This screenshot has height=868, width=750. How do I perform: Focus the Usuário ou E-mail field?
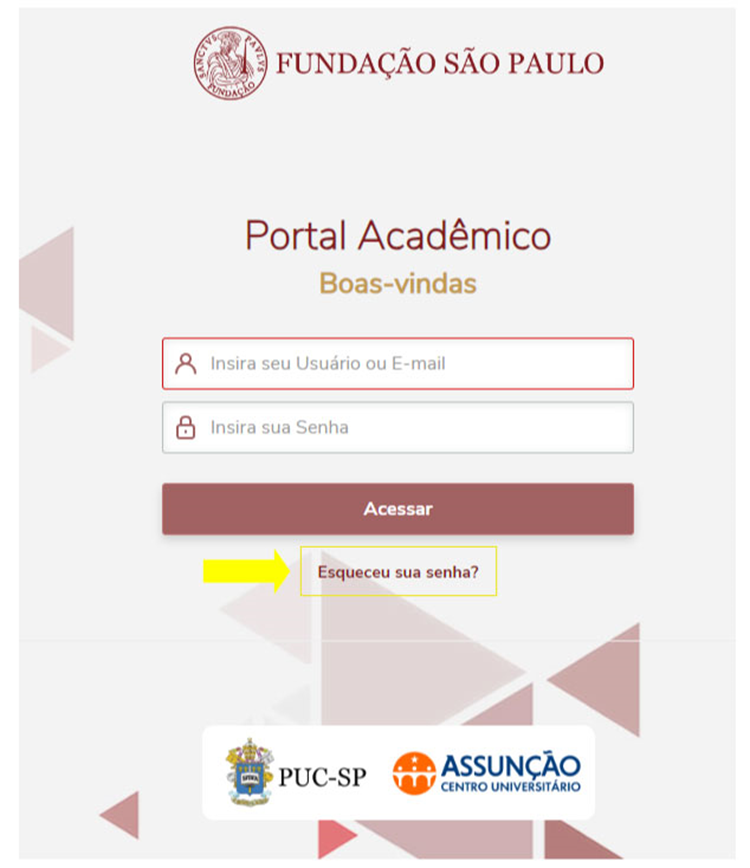[x=398, y=364]
